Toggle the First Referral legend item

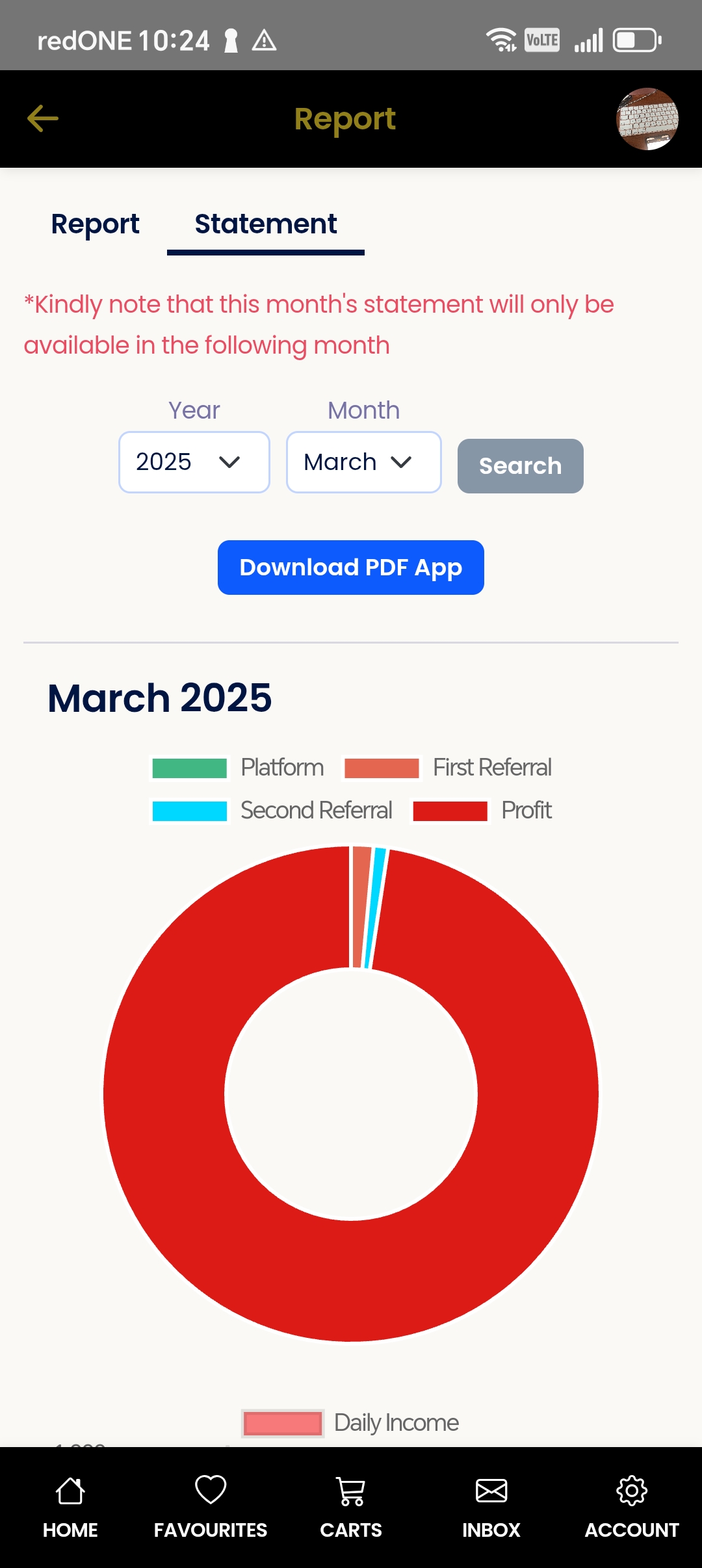point(448,768)
